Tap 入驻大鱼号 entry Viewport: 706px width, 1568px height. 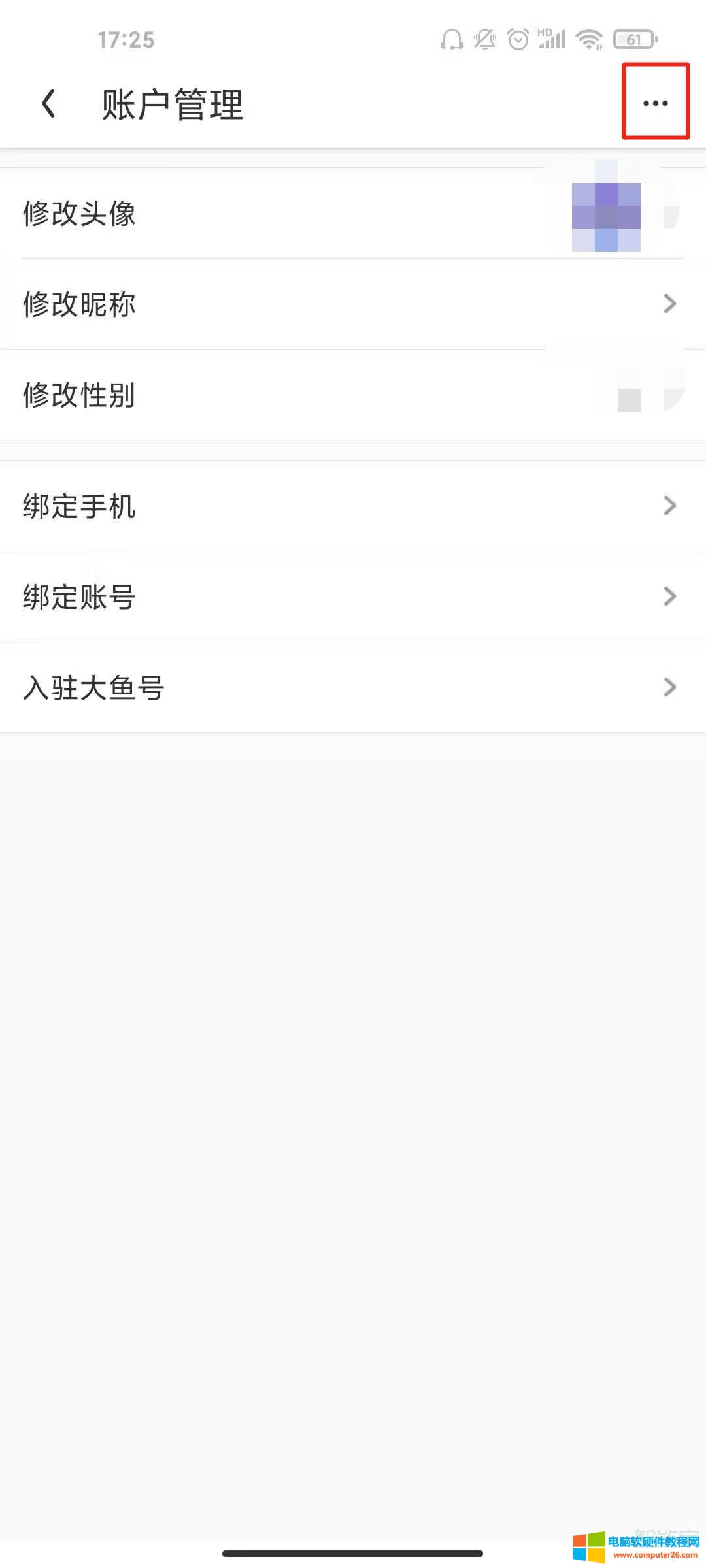pos(353,687)
